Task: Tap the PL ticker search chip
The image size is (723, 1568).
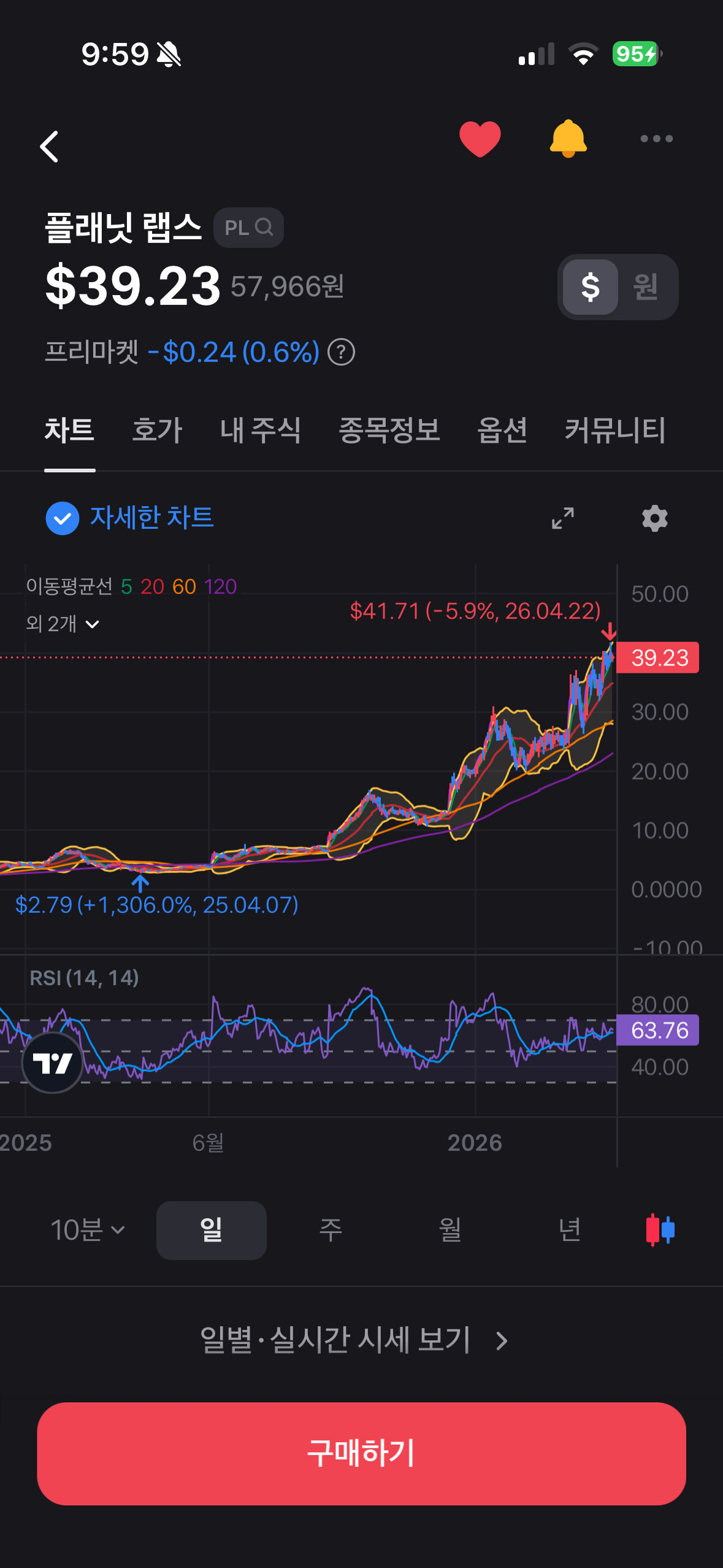Action: 248,228
